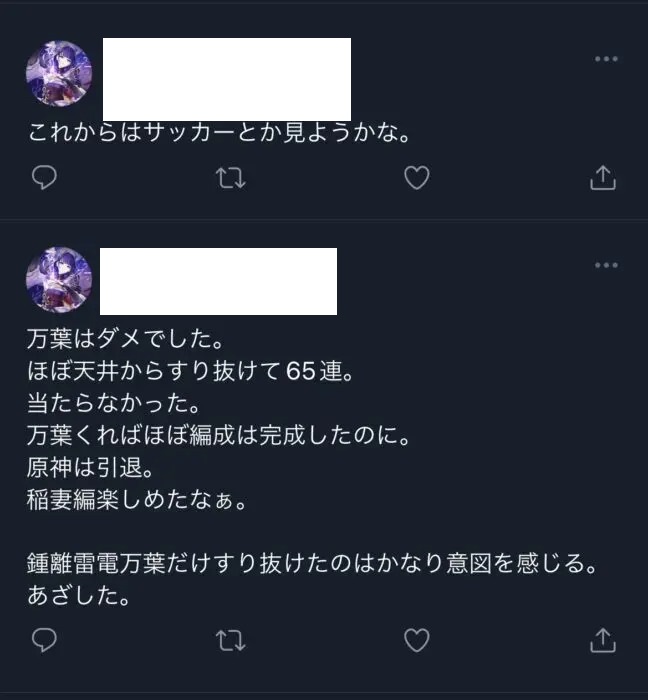The height and width of the screenshot is (700, 648).
Task: Like the 万葉はダメでした tweet
Action: tap(416, 638)
